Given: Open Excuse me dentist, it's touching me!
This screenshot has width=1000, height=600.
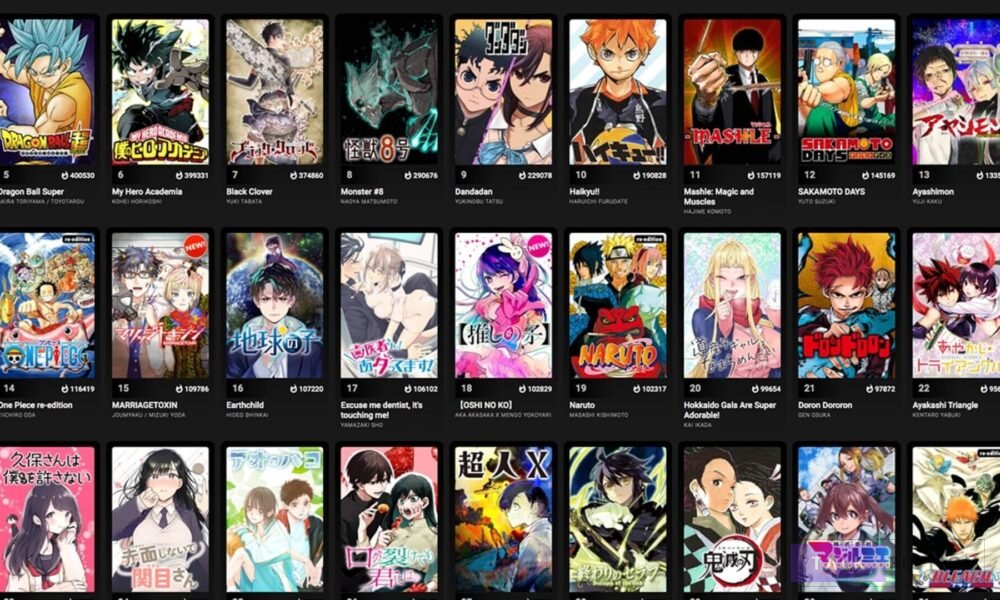Looking at the screenshot, I should pyautogui.click(x=388, y=305).
